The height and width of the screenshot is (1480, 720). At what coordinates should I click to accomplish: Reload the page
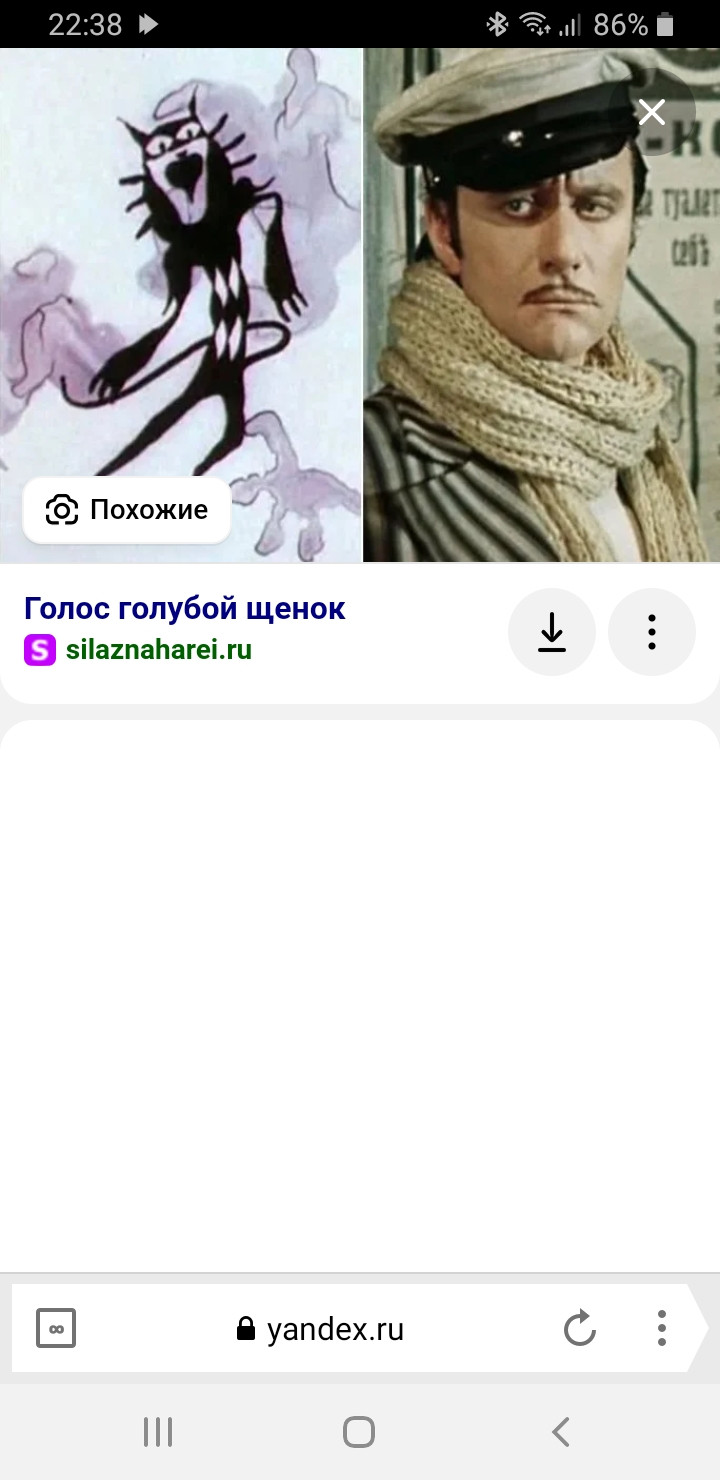[580, 1329]
